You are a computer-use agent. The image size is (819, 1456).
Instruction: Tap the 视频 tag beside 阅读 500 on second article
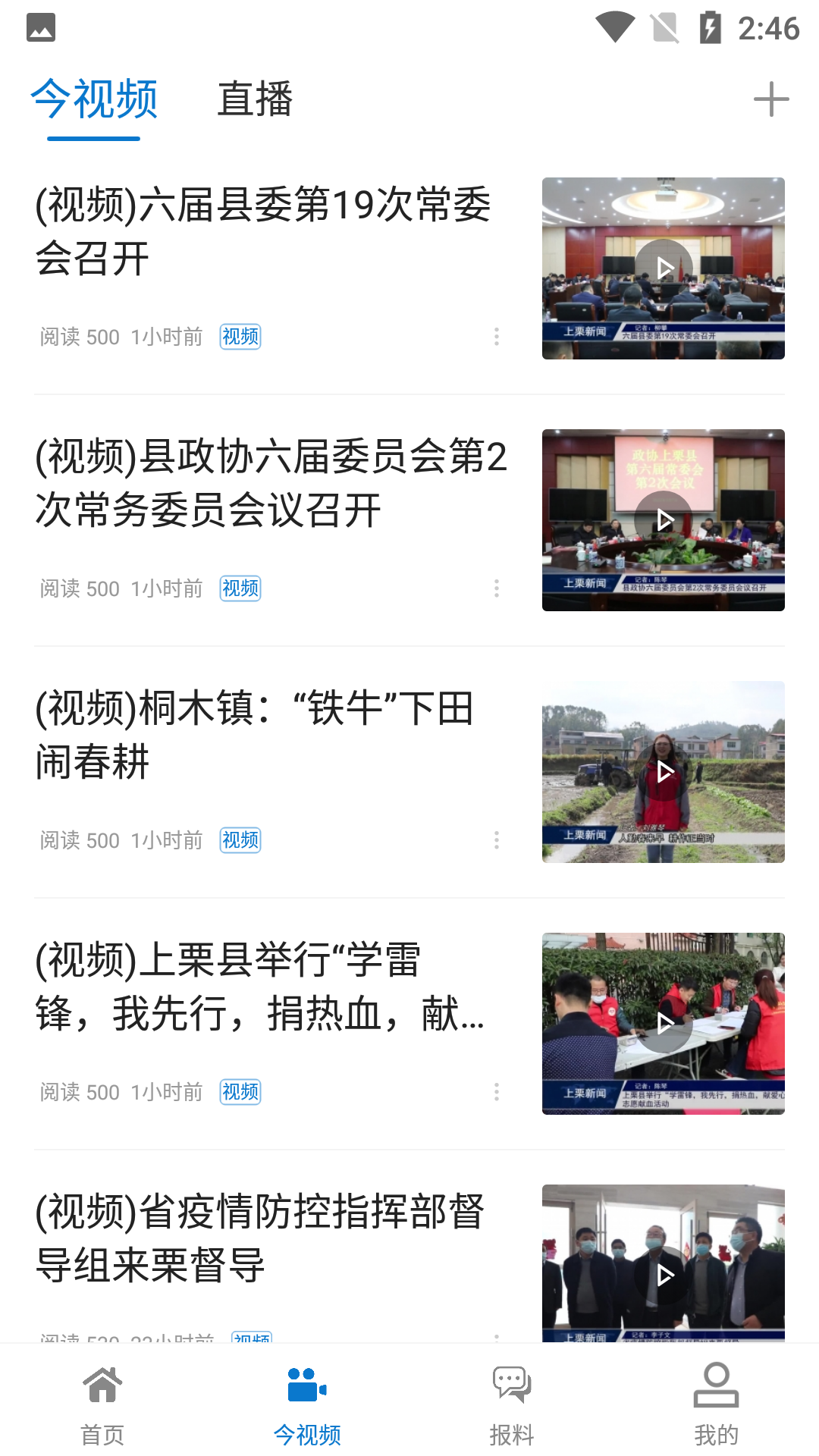coord(240,588)
